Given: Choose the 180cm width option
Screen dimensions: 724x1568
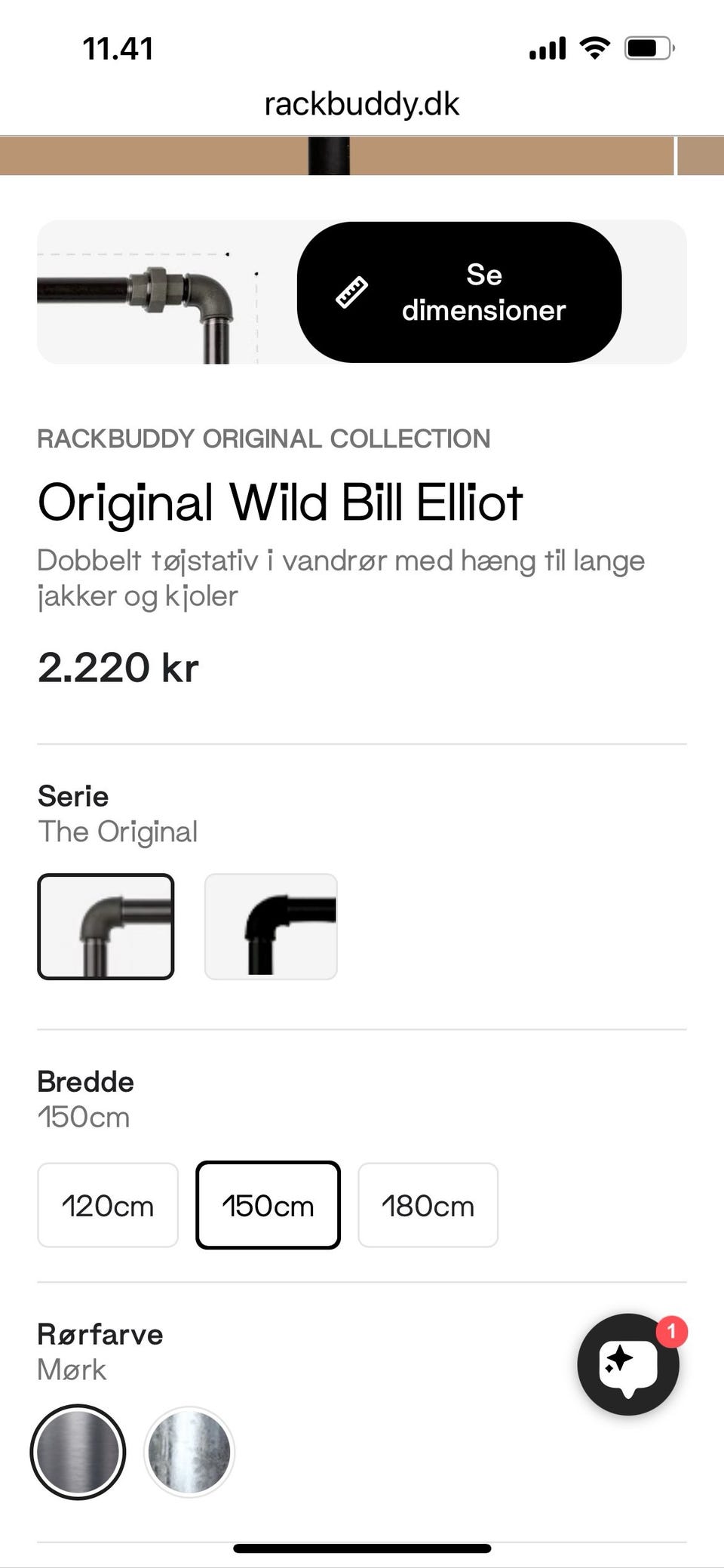Looking at the screenshot, I should [x=428, y=1205].
